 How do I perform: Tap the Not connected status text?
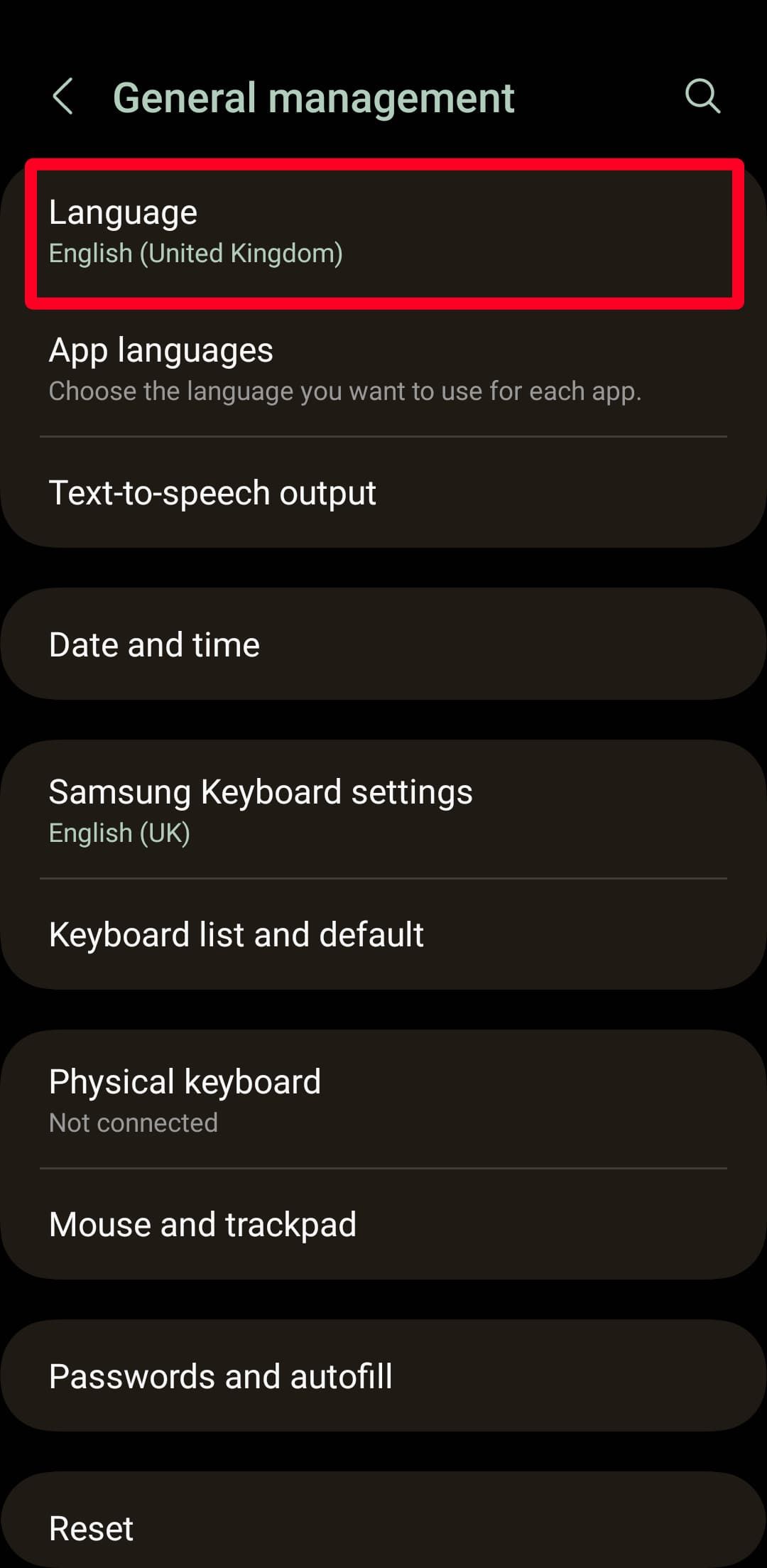[133, 1122]
